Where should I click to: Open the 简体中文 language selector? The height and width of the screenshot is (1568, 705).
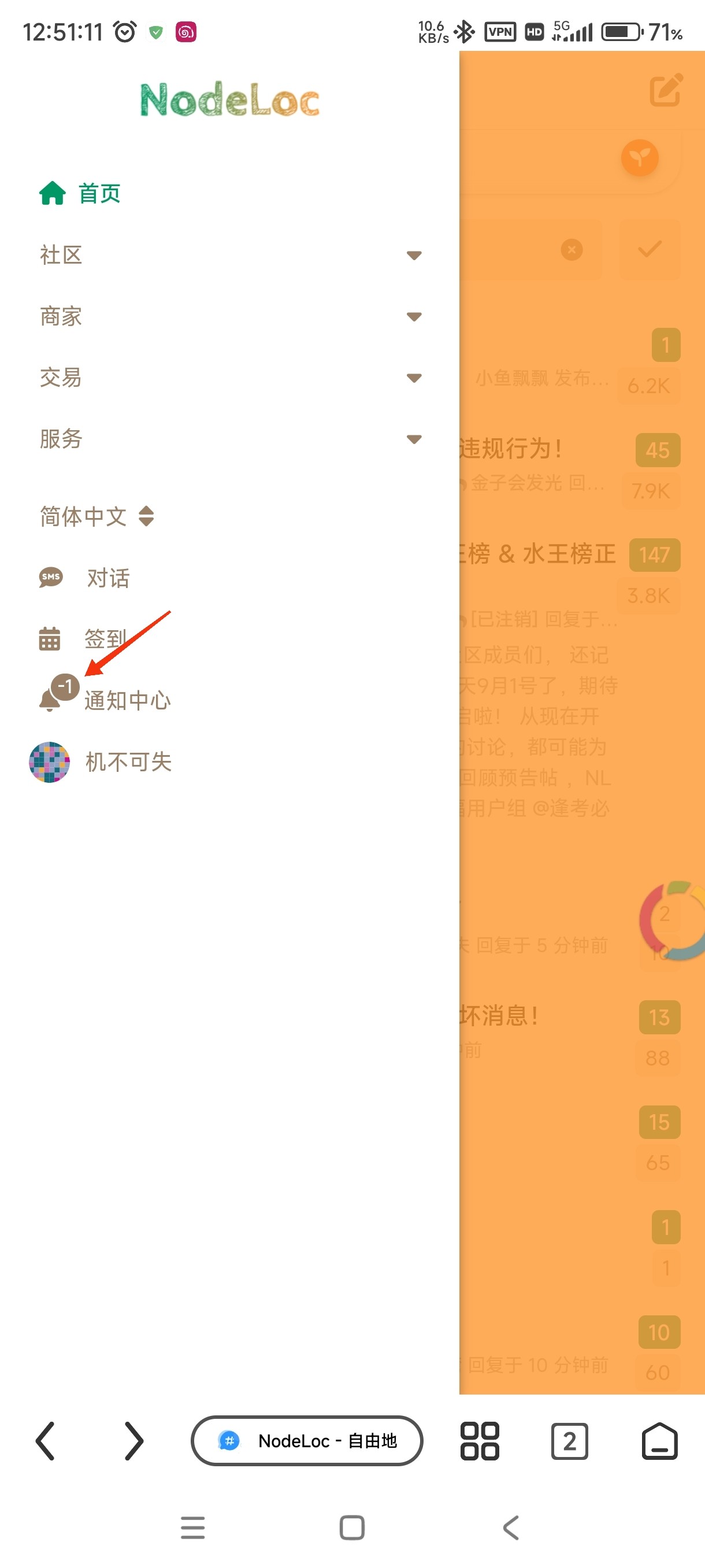click(97, 516)
